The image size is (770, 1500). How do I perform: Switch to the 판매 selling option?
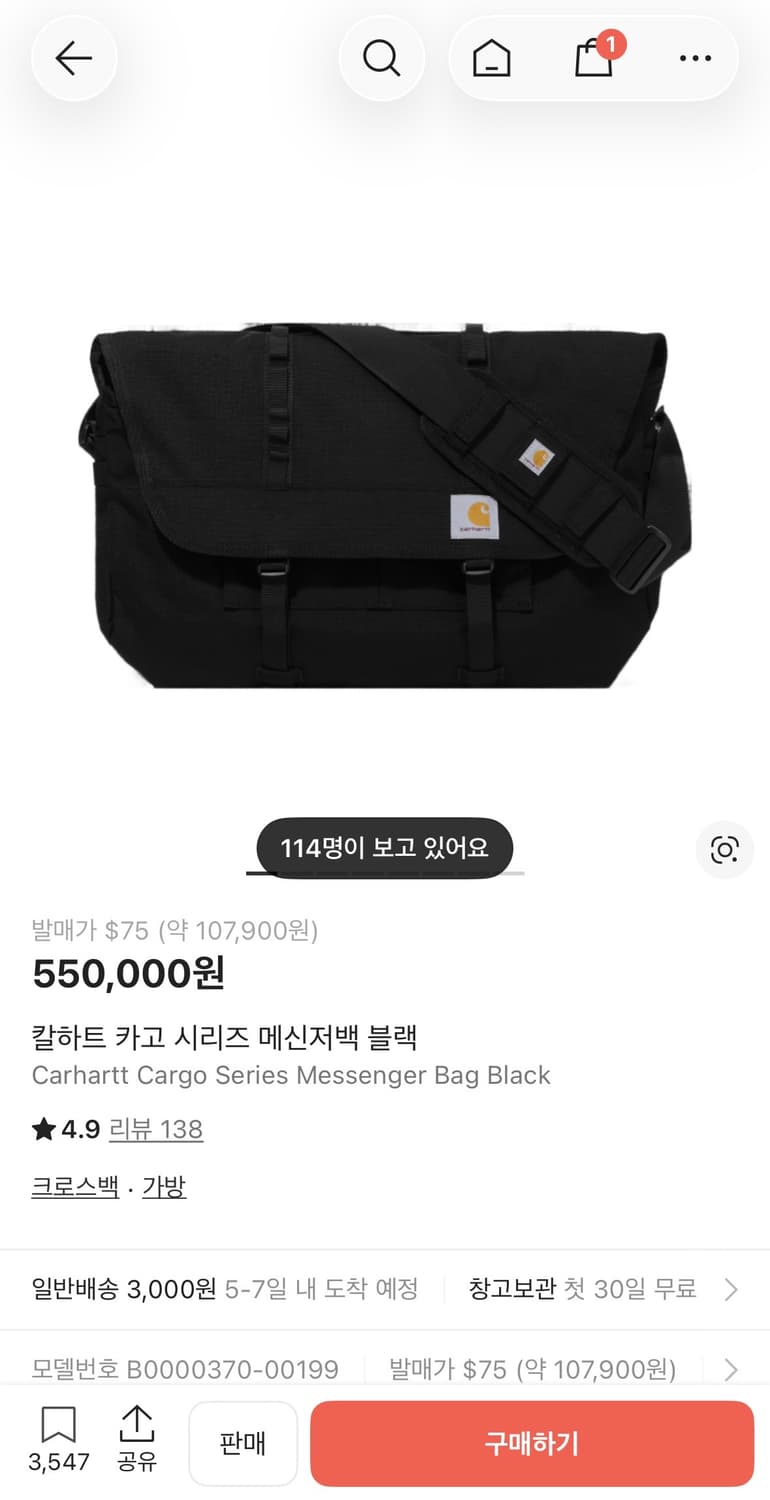[x=243, y=1442]
